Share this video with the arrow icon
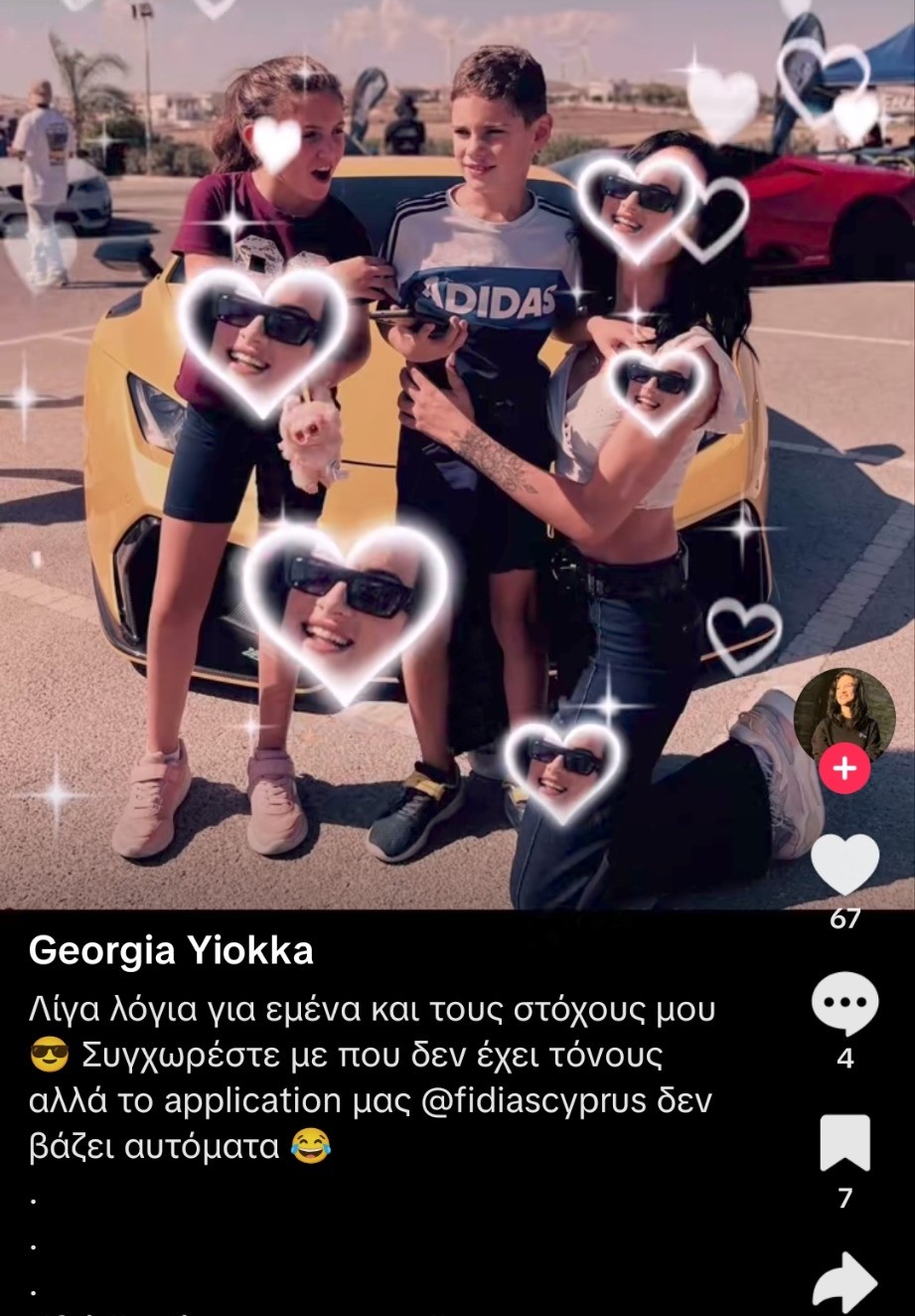The width and height of the screenshot is (915, 1316). point(844,1282)
